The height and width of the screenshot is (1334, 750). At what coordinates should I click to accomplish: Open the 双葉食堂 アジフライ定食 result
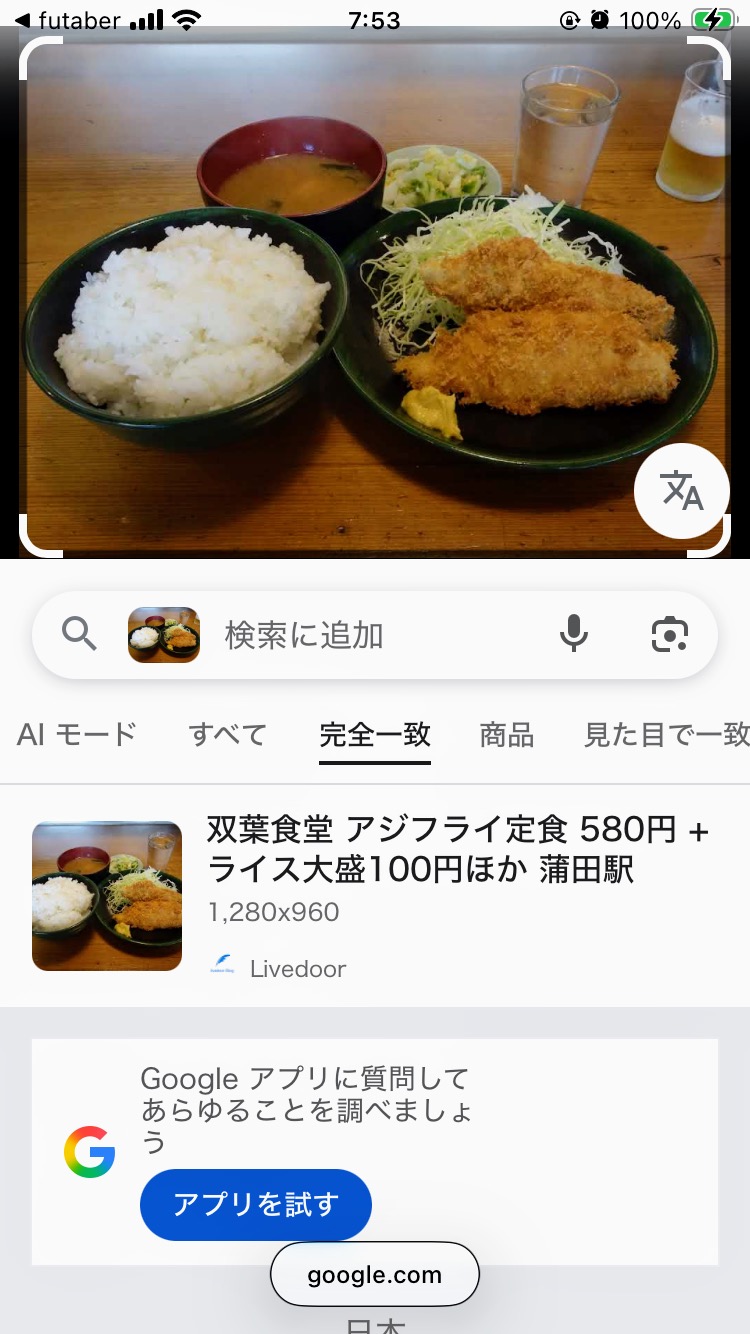pos(457,850)
